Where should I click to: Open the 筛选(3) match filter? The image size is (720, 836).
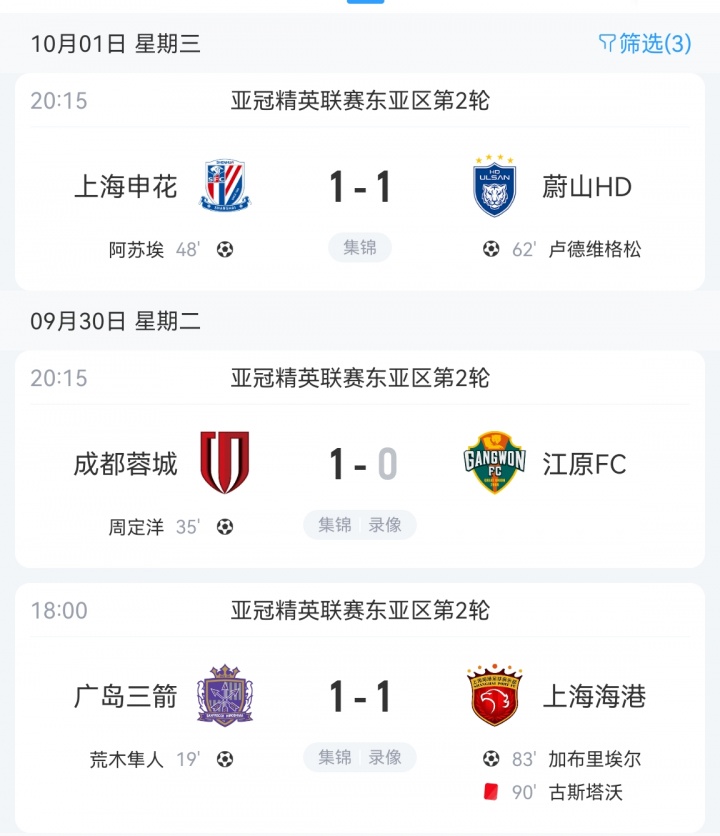tap(645, 43)
